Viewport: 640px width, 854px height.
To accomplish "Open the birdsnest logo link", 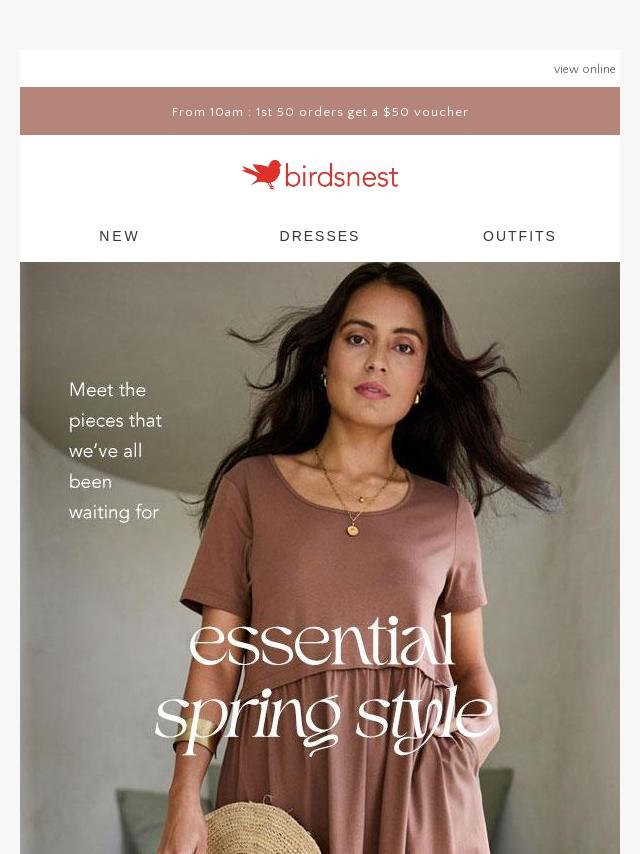I will point(320,175).
